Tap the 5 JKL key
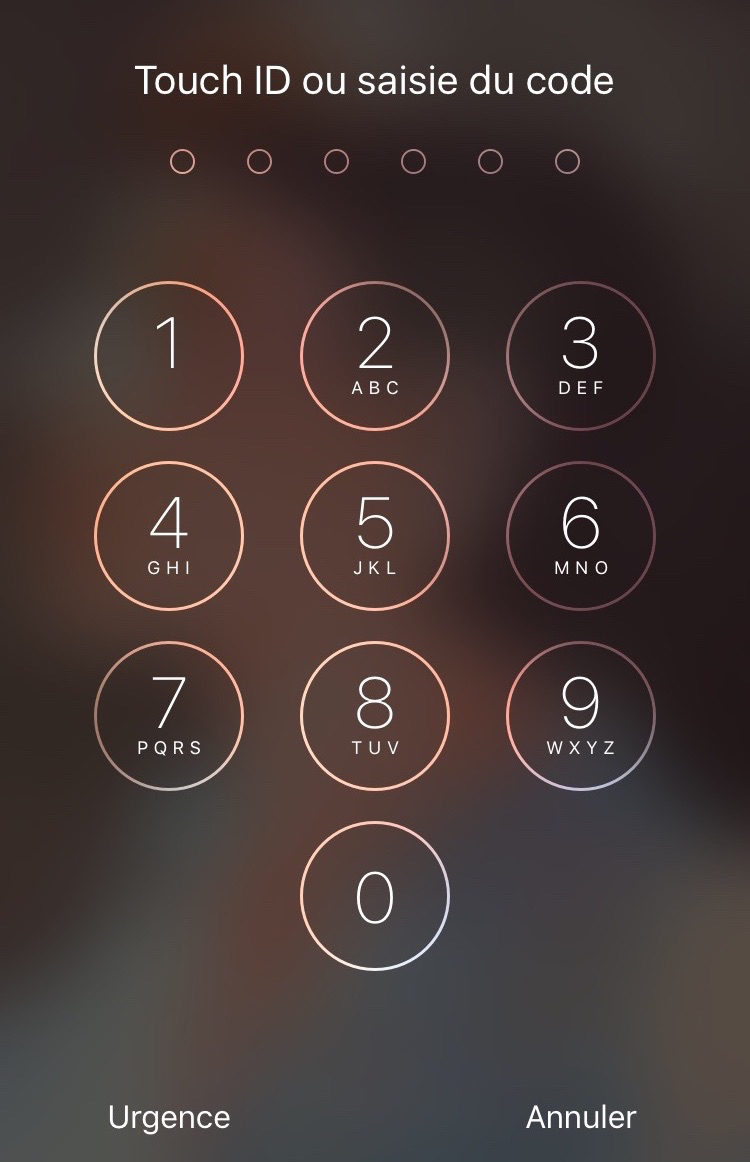This screenshot has height=1162, width=750. point(375,536)
